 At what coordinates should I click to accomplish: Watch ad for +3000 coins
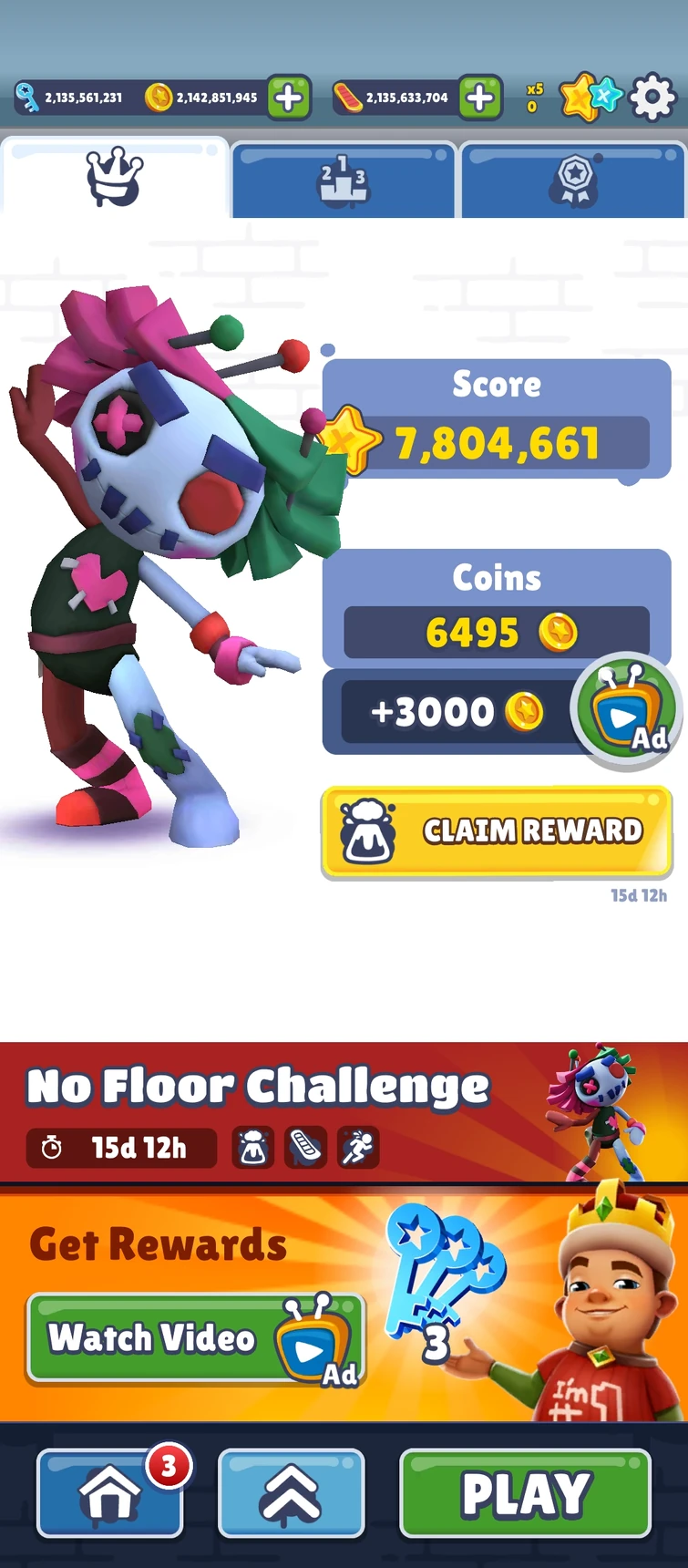626,711
